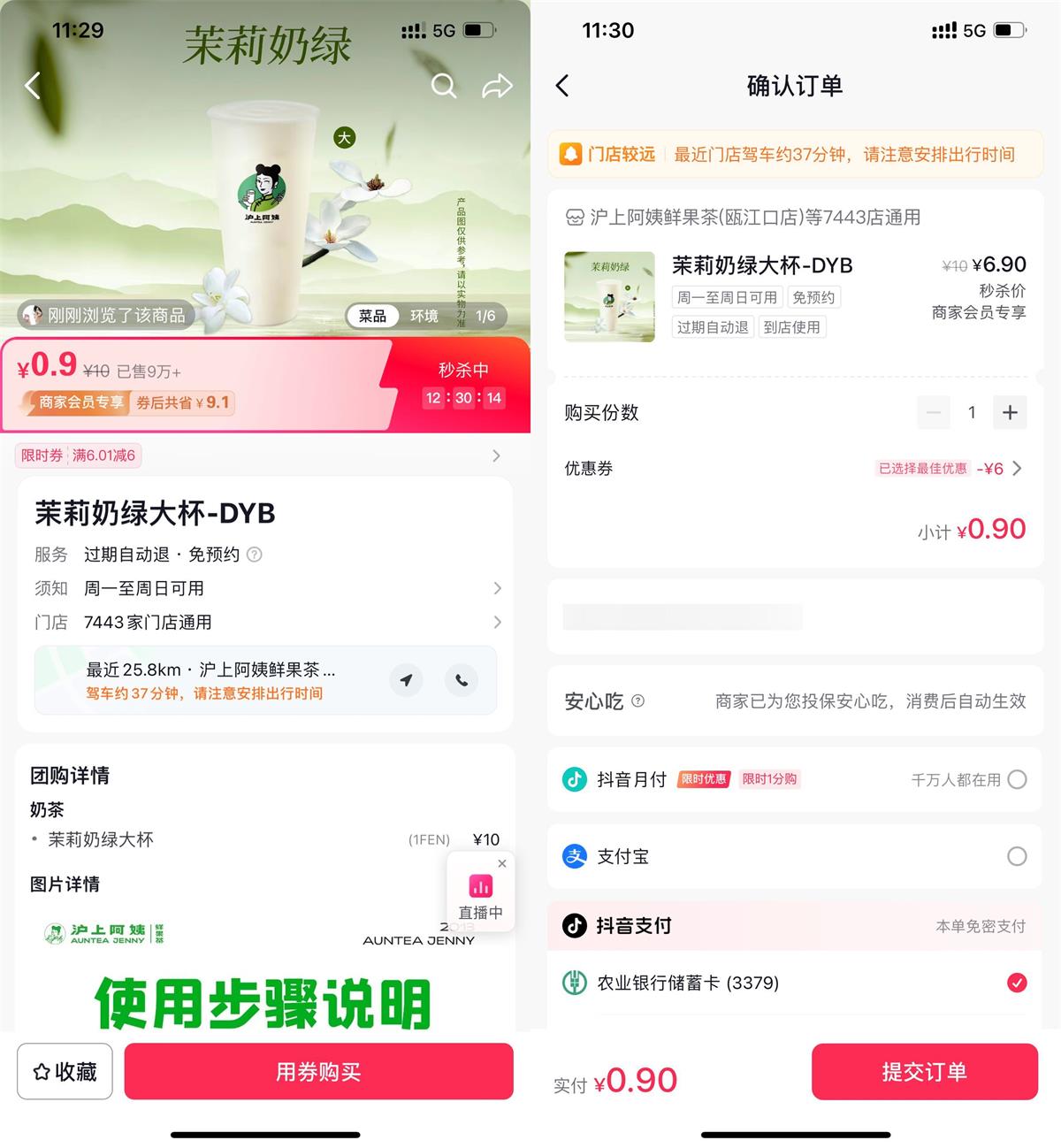Open search on the product page
The width and height of the screenshot is (1061, 1148).
[443, 86]
